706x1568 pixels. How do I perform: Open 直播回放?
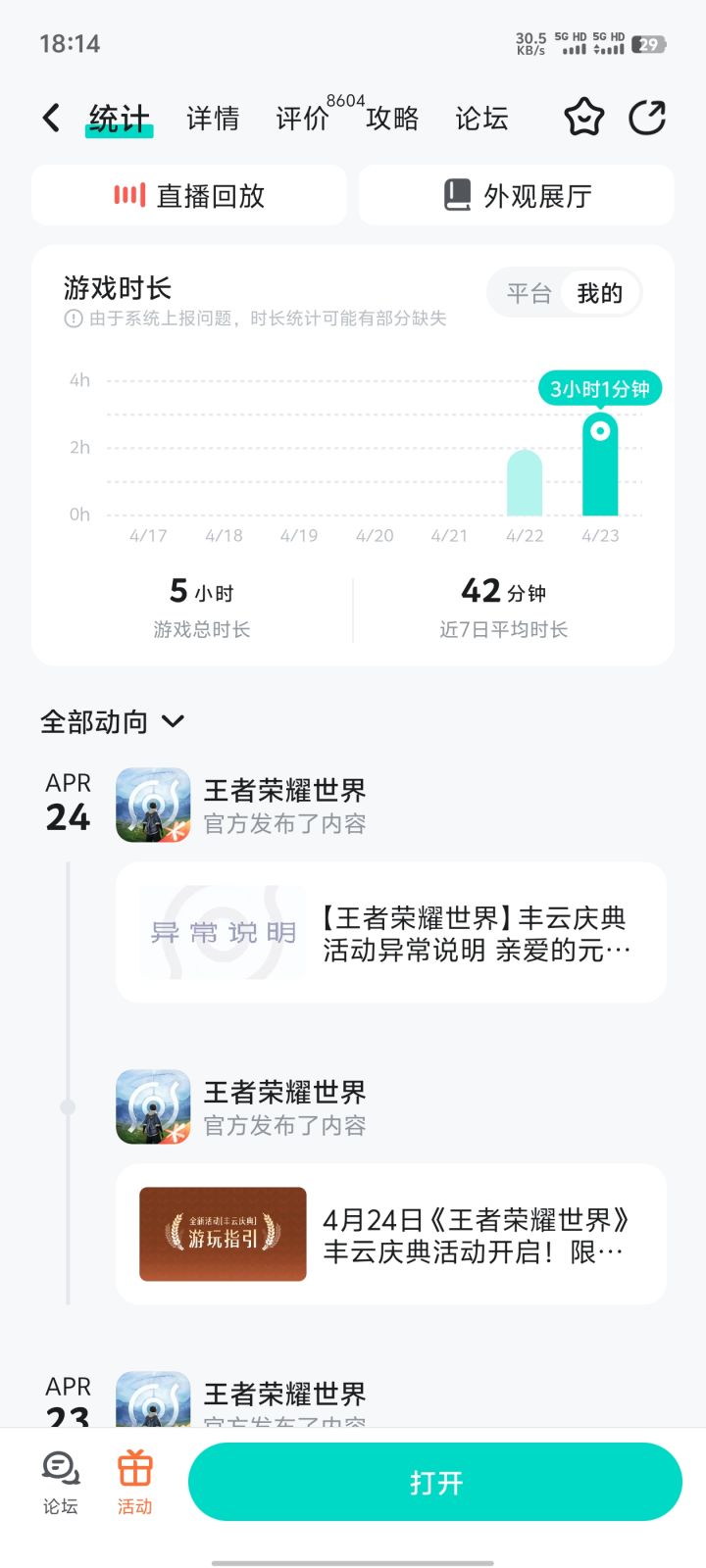[x=189, y=195]
